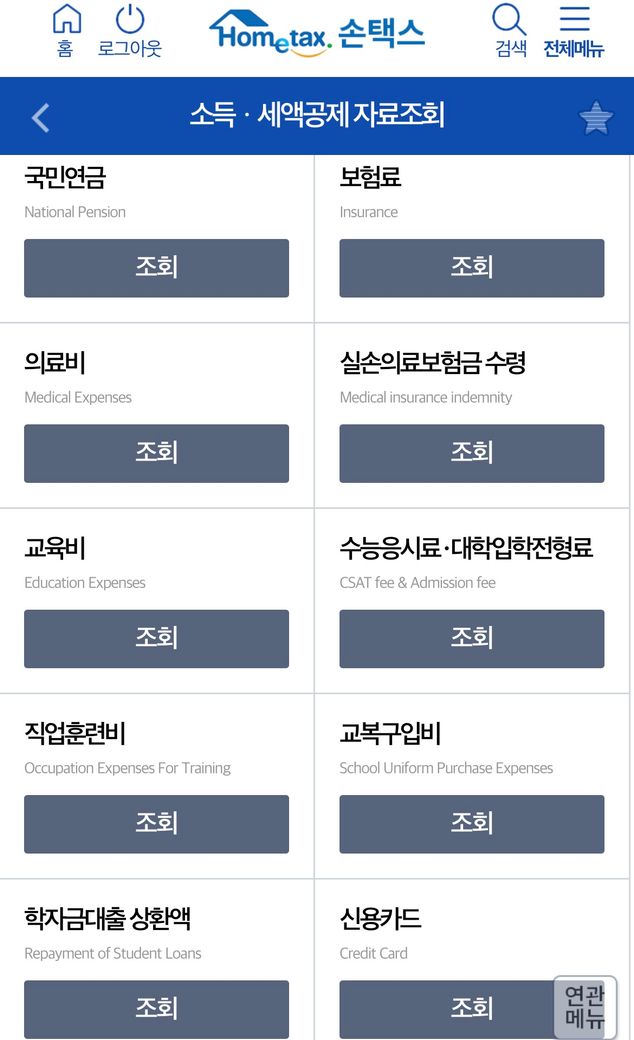Tap the 로그아웃 logout icon
The image size is (634, 1040).
coord(129,31)
